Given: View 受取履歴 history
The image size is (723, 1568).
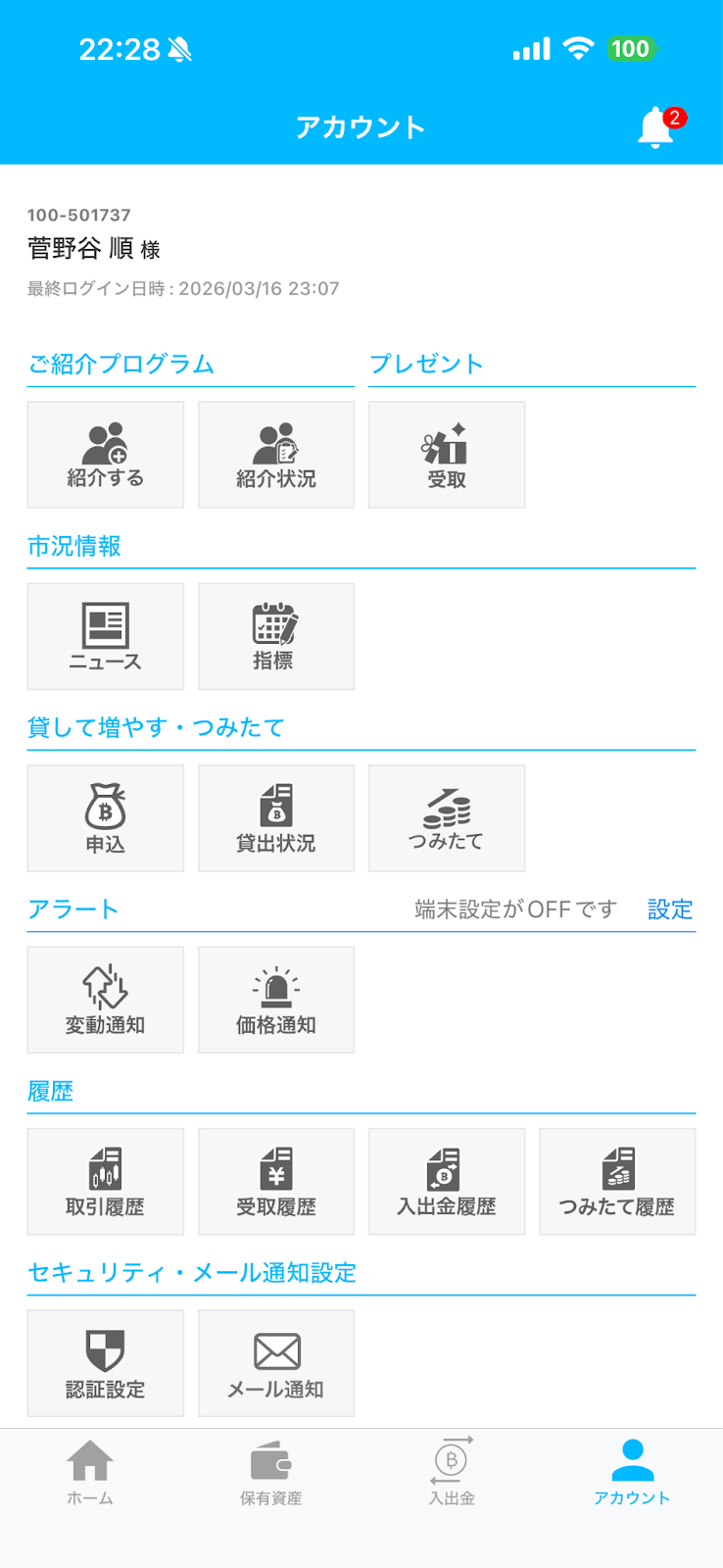Looking at the screenshot, I should pyautogui.click(x=276, y=1181).
